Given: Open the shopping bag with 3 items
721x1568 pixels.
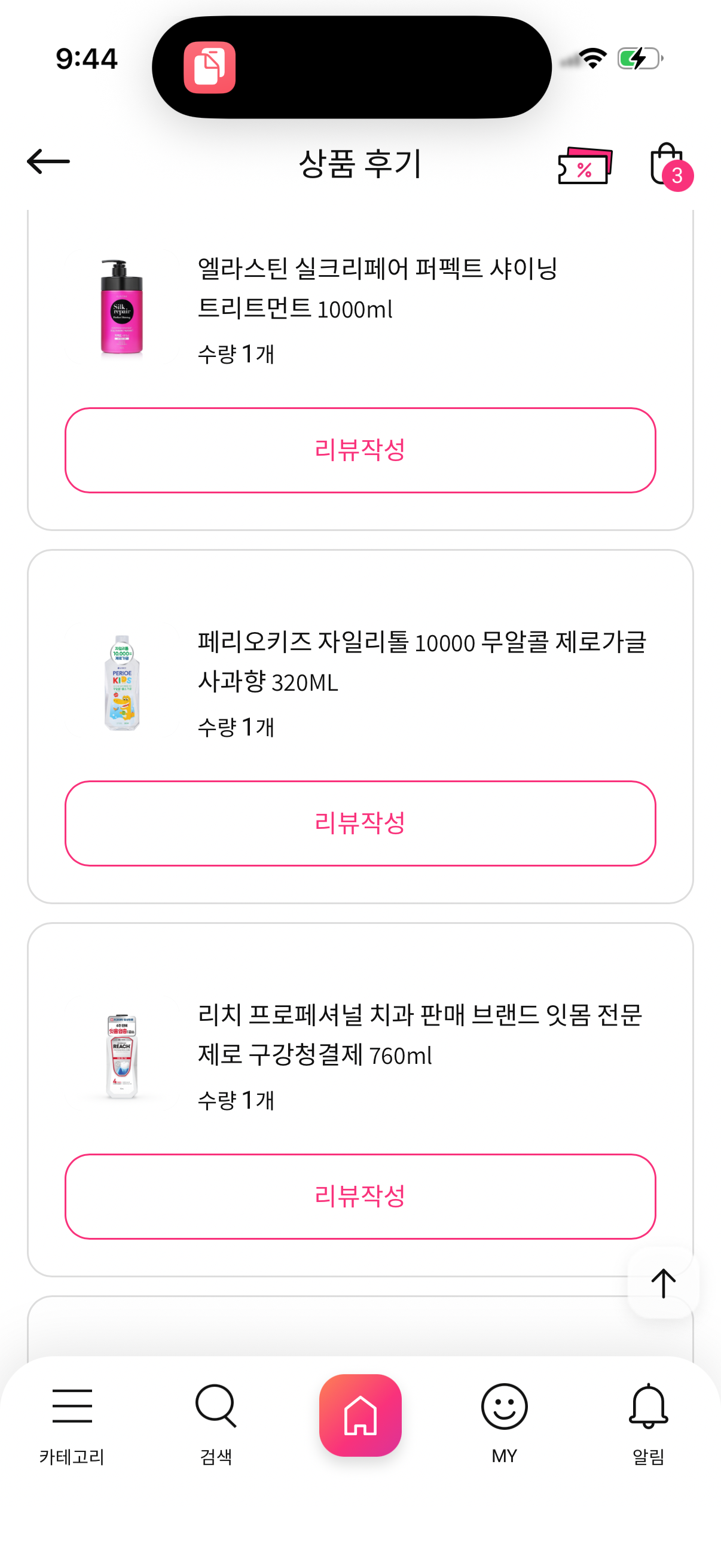Looking at the screenshot, I should click(667, 164).
